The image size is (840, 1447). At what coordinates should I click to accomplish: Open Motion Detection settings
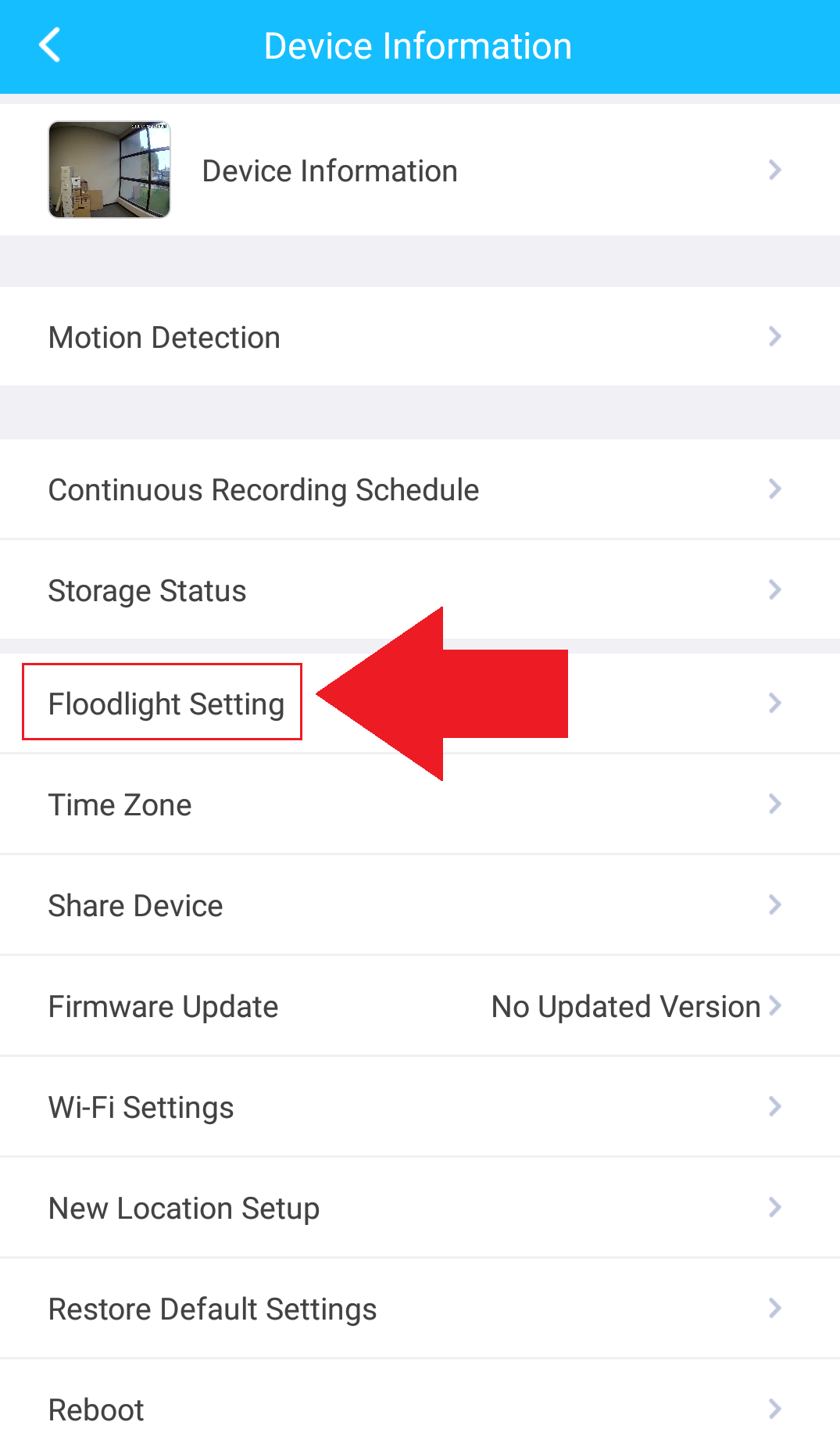tap(420, 337)
